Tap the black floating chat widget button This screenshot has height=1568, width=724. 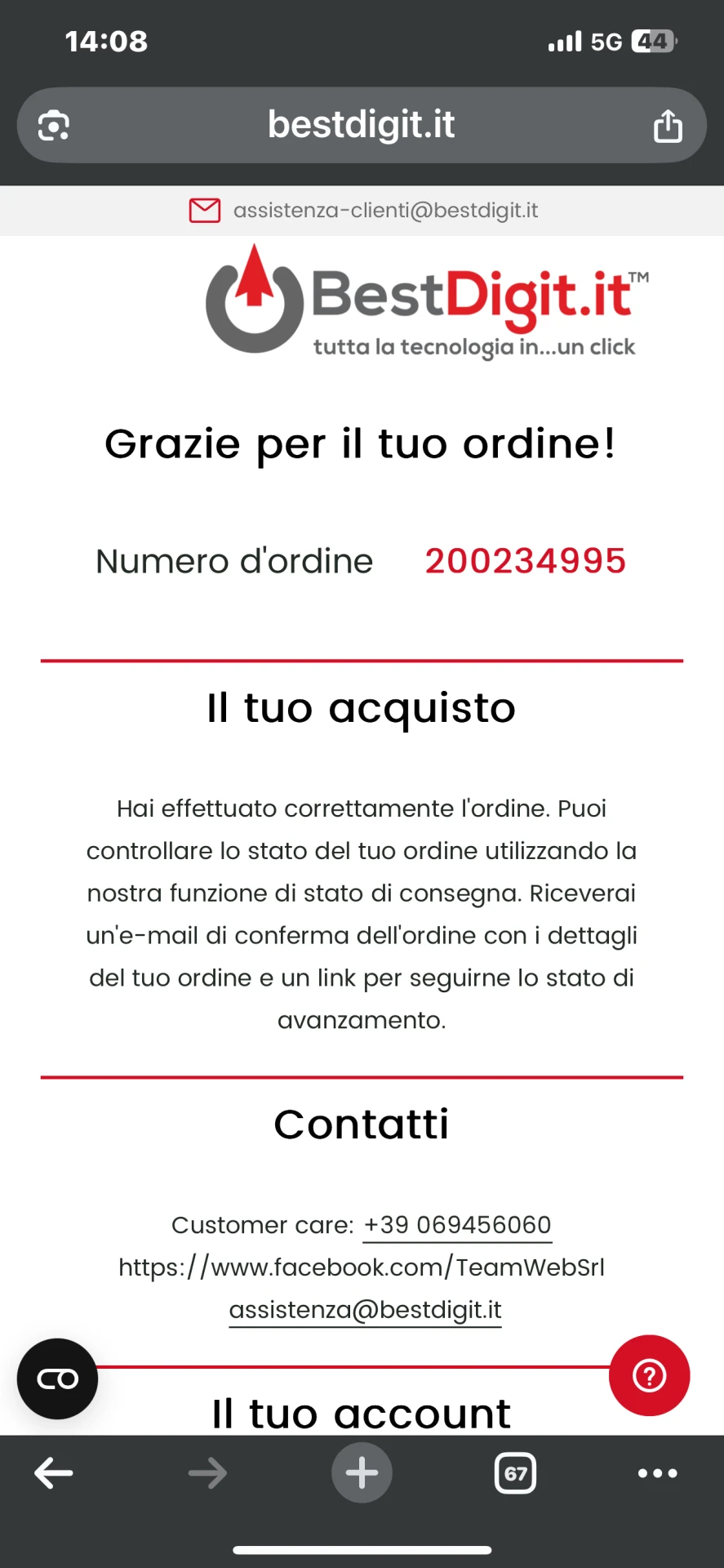coord(58,1379)
